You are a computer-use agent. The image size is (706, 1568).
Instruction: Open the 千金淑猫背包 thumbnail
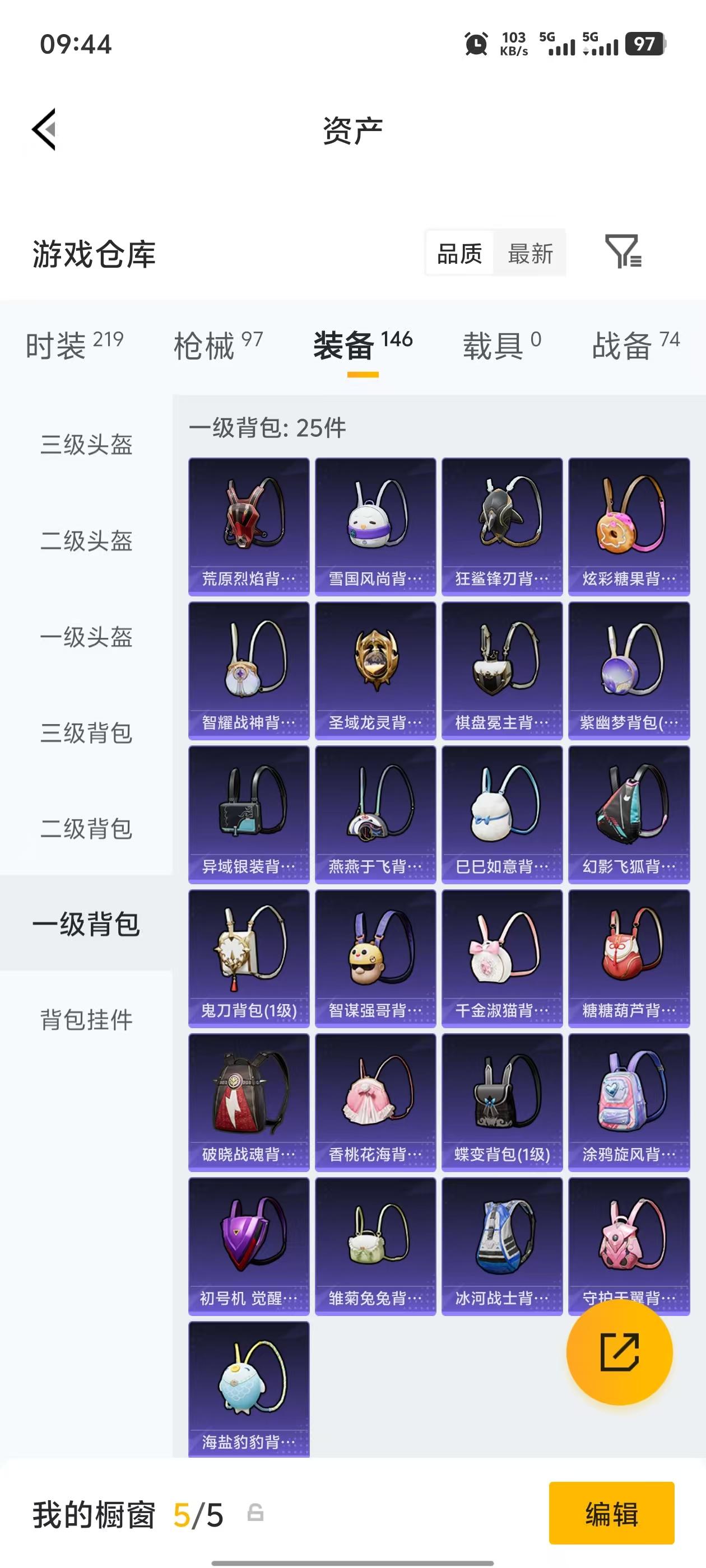click(502, 956)
